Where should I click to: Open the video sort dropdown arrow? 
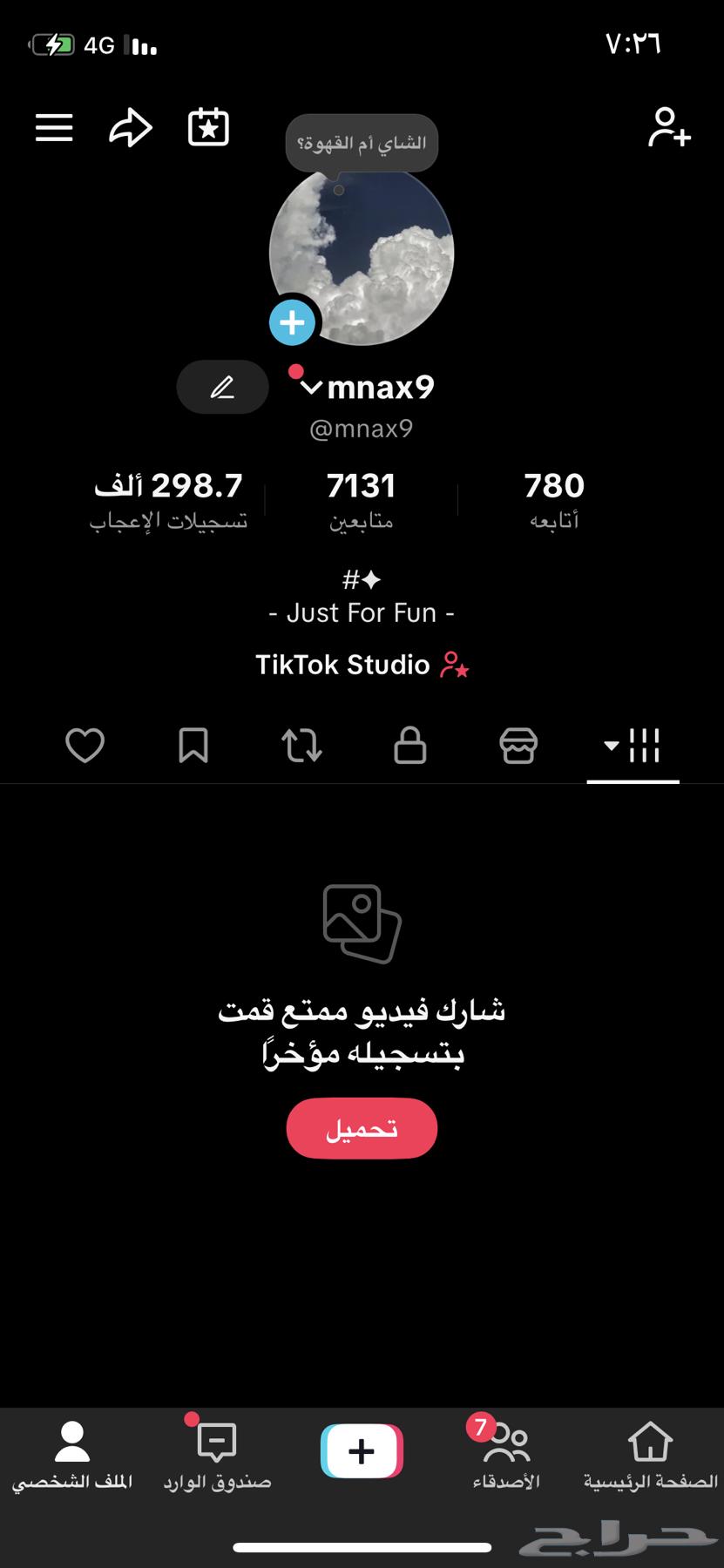pos(609,746)
